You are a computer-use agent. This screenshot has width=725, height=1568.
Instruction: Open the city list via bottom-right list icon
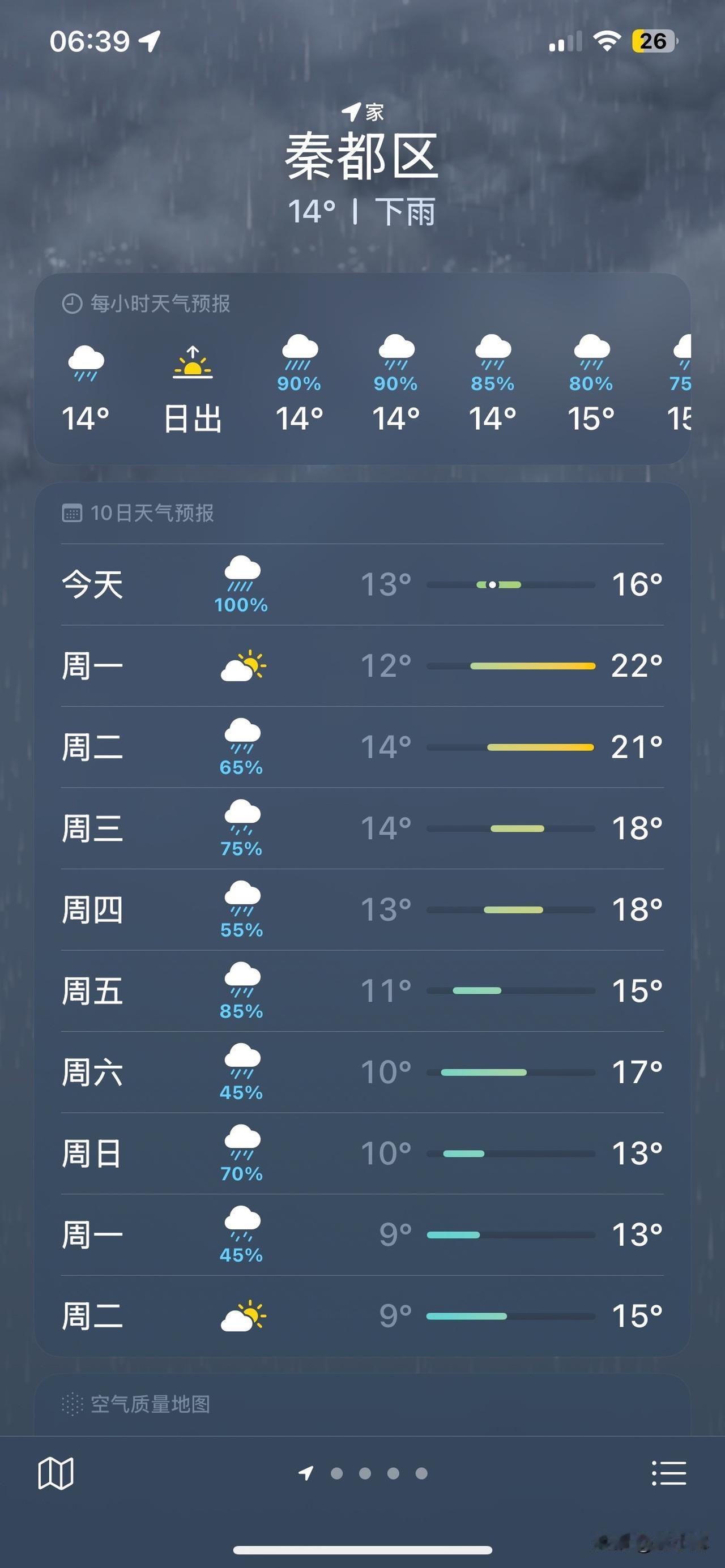669,1474
